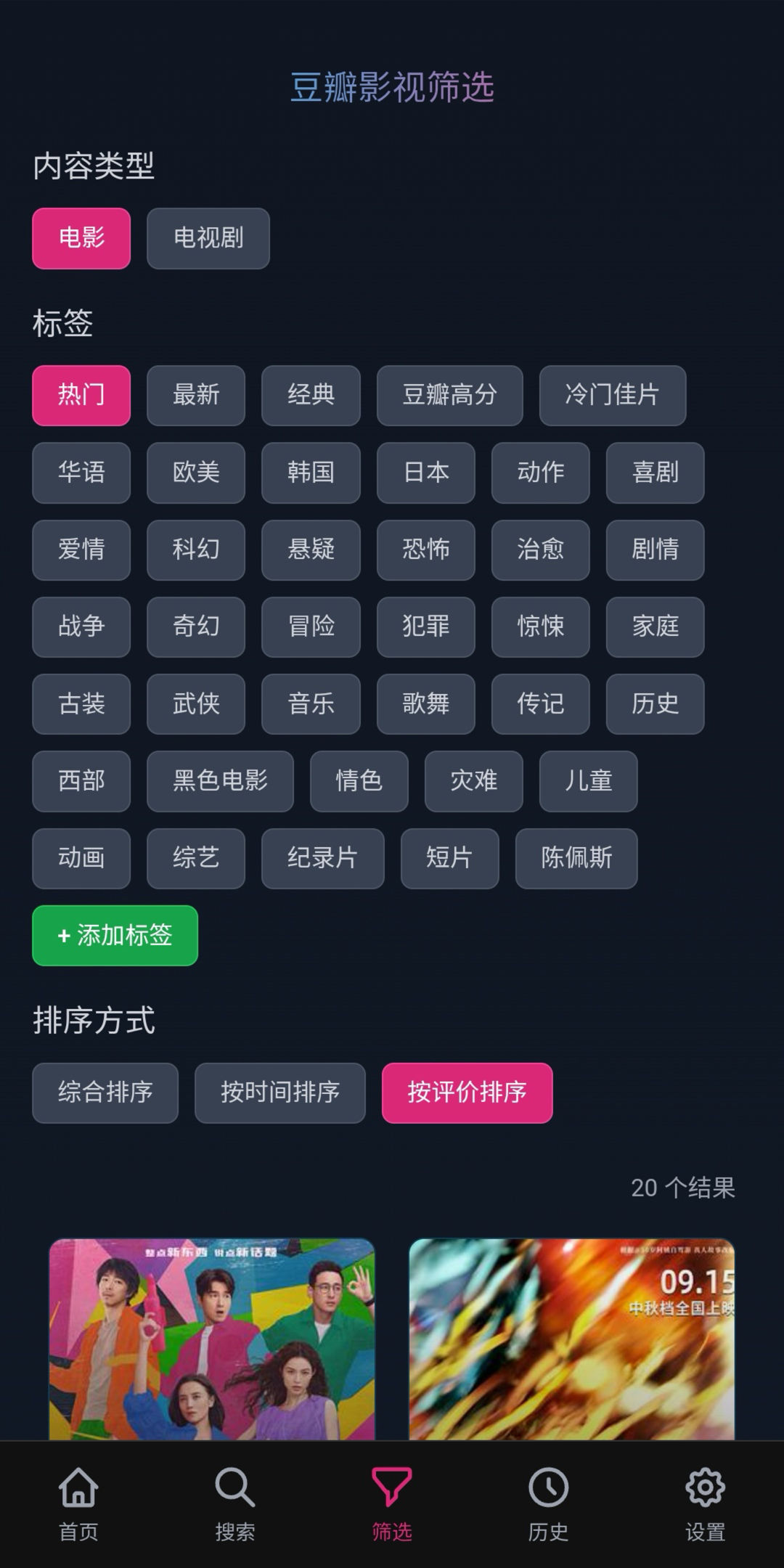Choose 综合排序 sorting mode

click(105, 1093)
